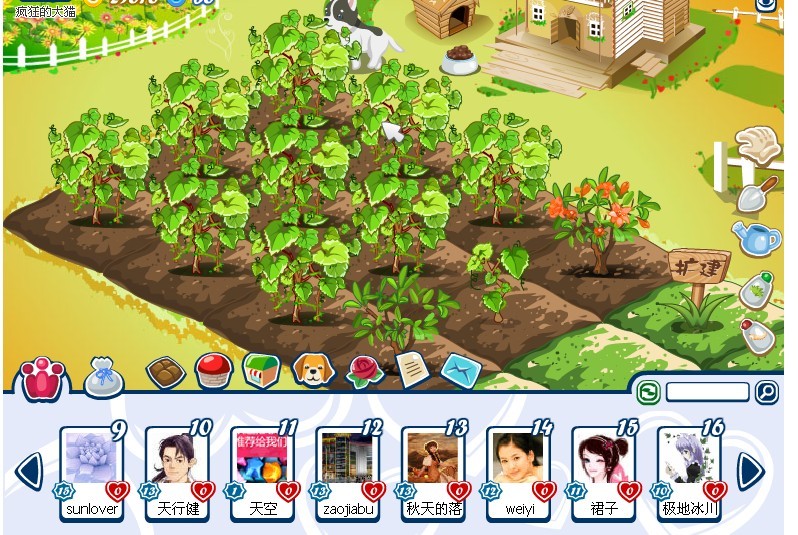Viewport: 798px width, 535px height.
Task: Select the shovel tool
Action: 757,193
